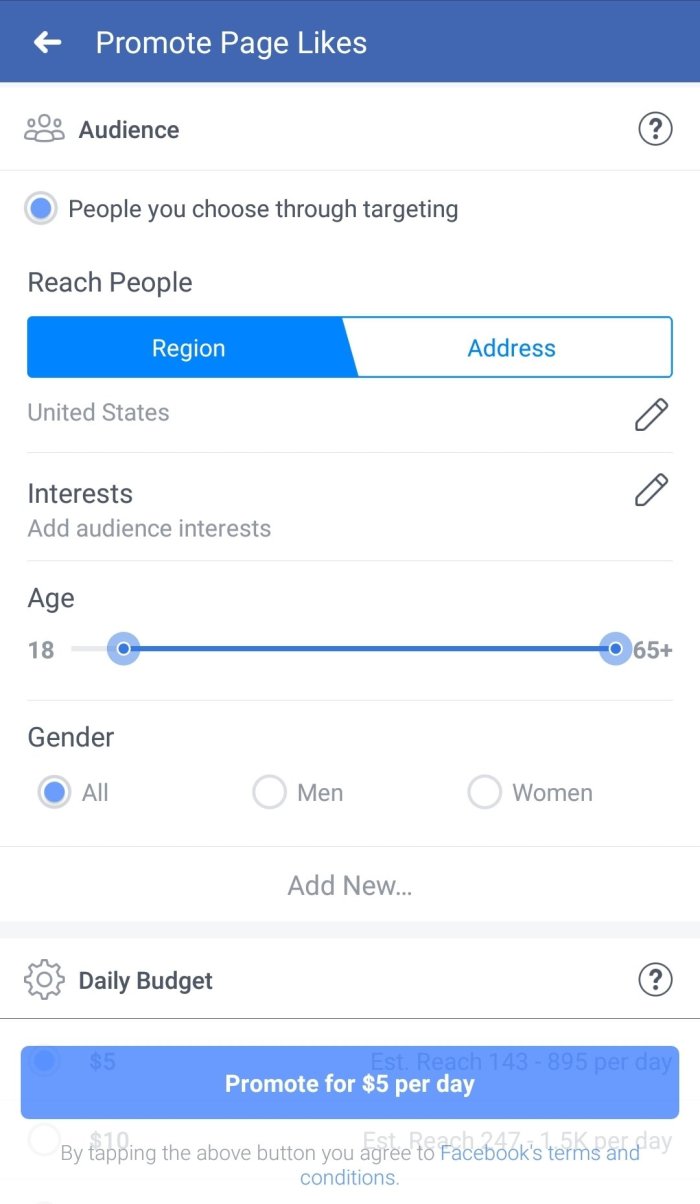The width and height of the screenshot is (700, 1204).
Task: Open Daily Budget help question mark
Action: pos(655,980)
